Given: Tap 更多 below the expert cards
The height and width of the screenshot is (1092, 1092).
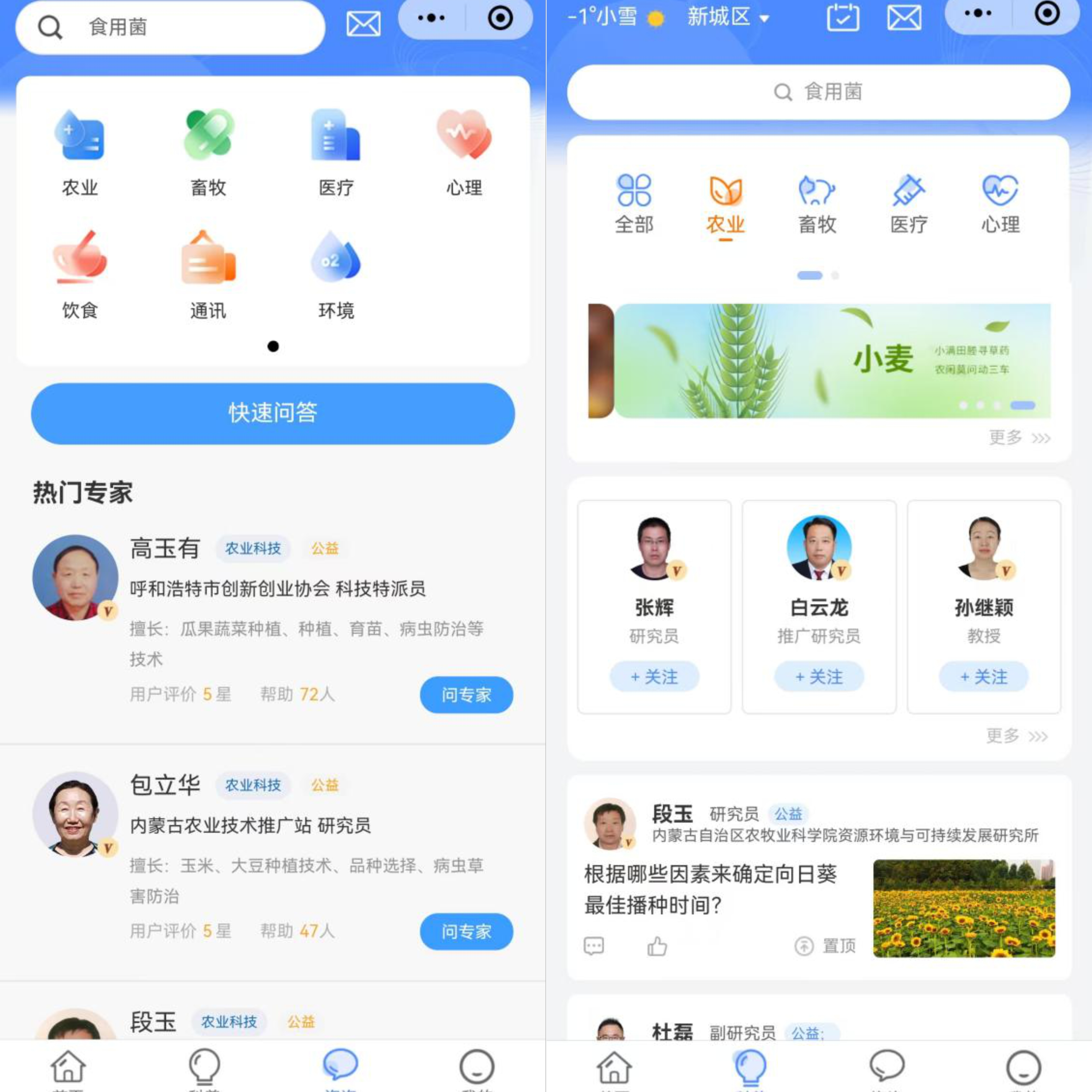Looking at the screenshot, I should [x=1016, y=736].
